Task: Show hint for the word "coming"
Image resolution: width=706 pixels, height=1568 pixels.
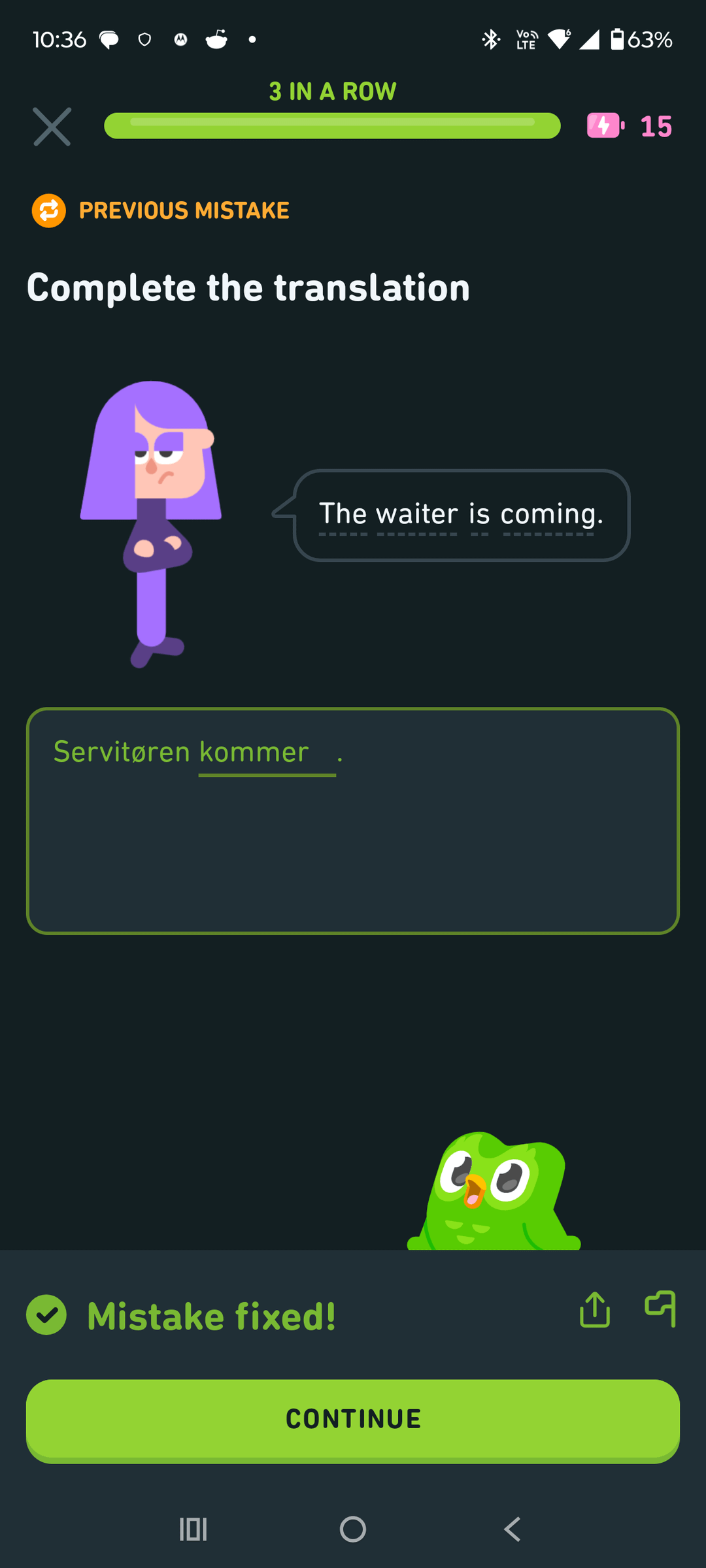Action: click(548, 515)
